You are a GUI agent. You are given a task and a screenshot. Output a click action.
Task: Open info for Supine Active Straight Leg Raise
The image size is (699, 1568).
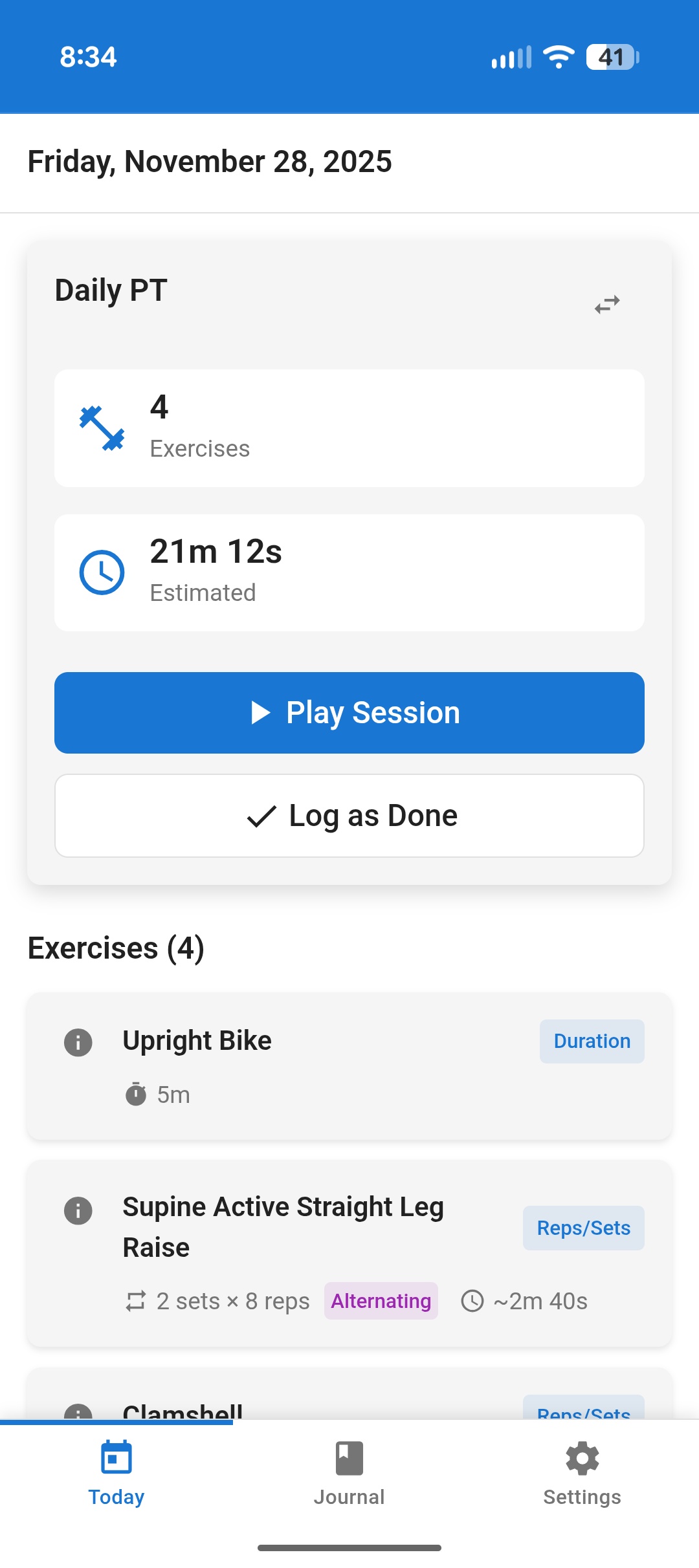pos(78,1210)
